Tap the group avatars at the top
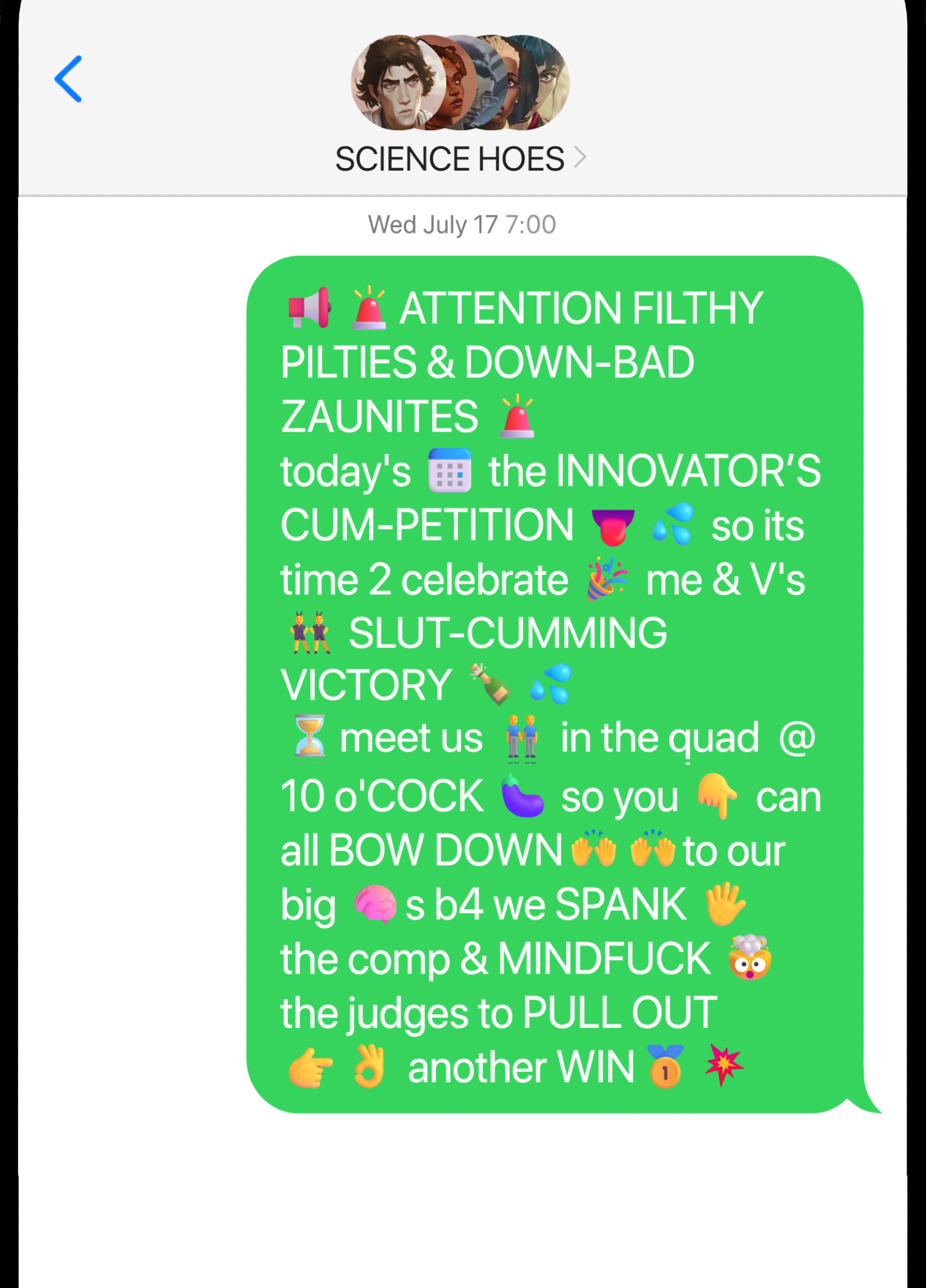Viewport: 926px width, 1288px height. [x=460, y=82]
